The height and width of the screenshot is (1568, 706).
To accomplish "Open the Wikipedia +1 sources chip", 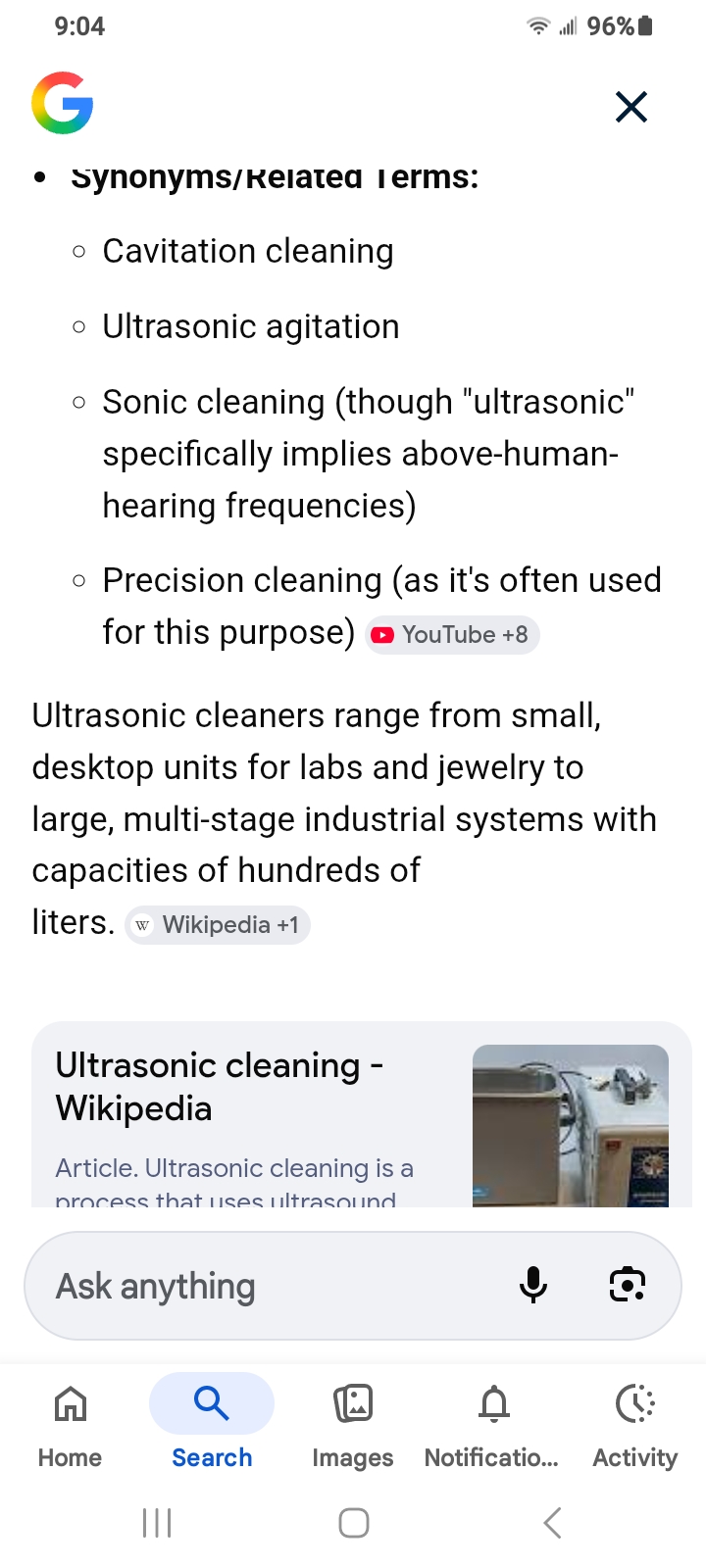I will pyautogui.click(x=218, y=925).
